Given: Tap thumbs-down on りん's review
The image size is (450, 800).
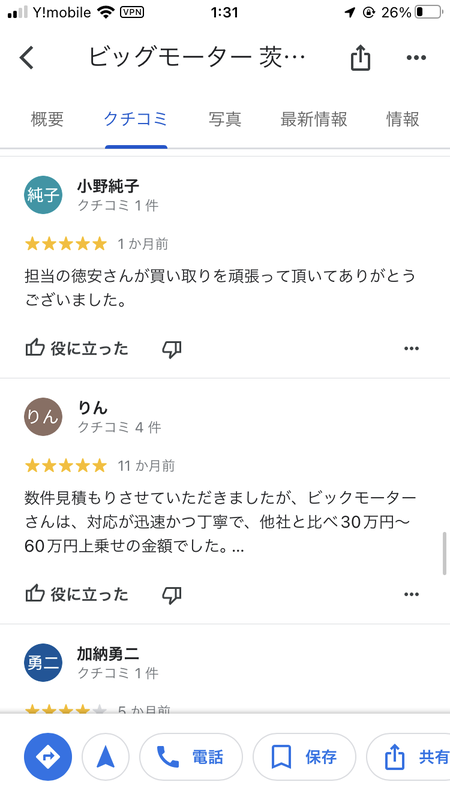Looking at the screenshot, I should [x=172, y=595].
